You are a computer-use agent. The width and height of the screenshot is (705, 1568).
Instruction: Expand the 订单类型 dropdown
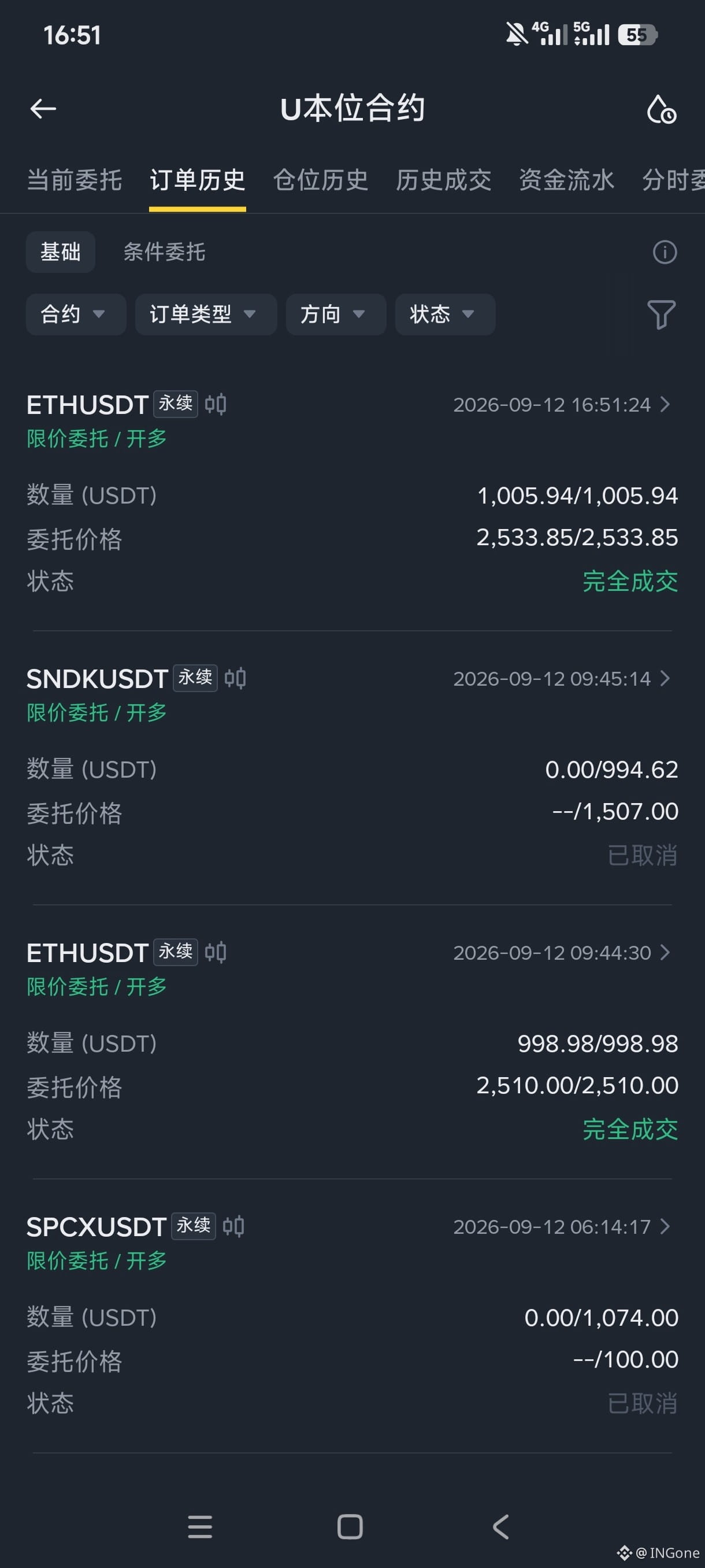206,314
